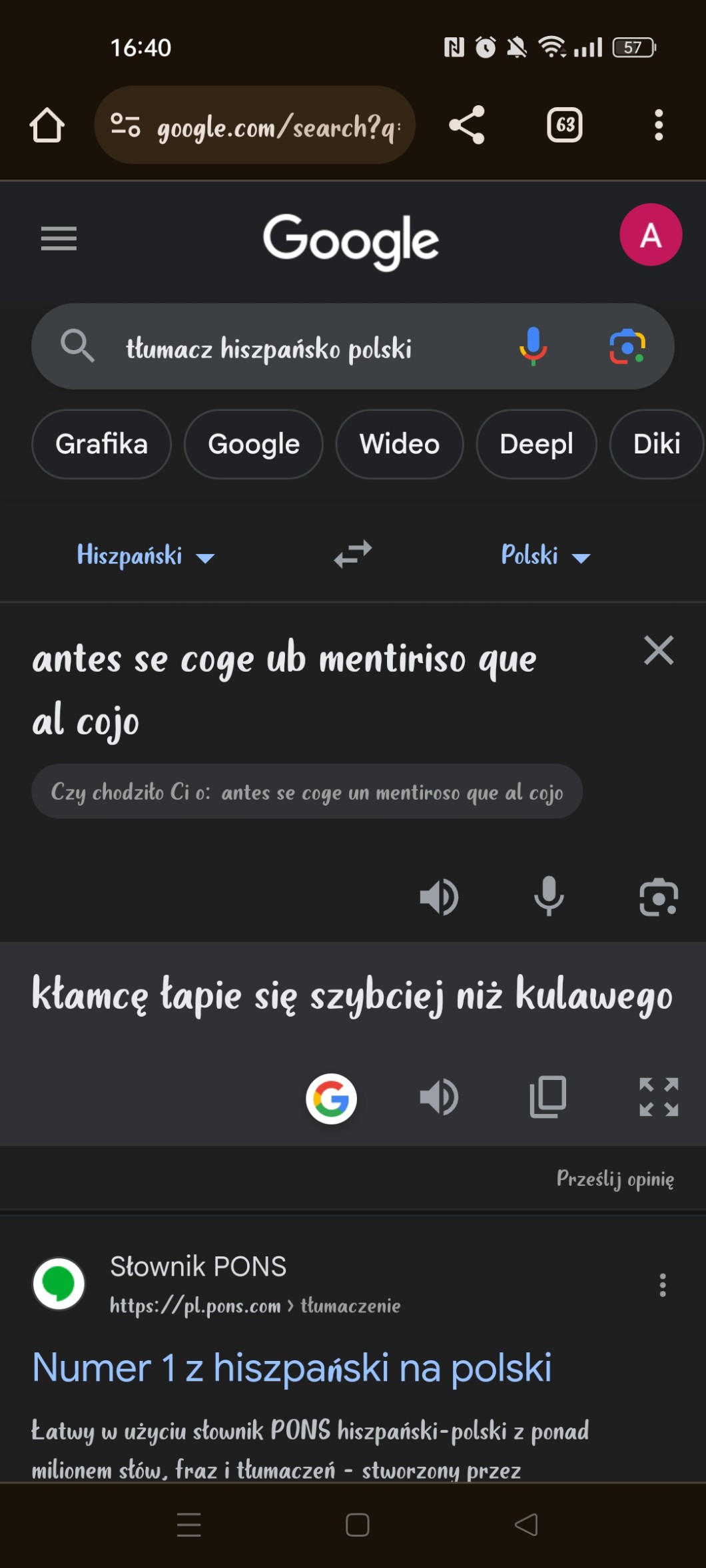Image resolution: width=706 pixels, height=1568 pixels.
Task: Open the account profile avatar
Action: click(x=651, y=235)
